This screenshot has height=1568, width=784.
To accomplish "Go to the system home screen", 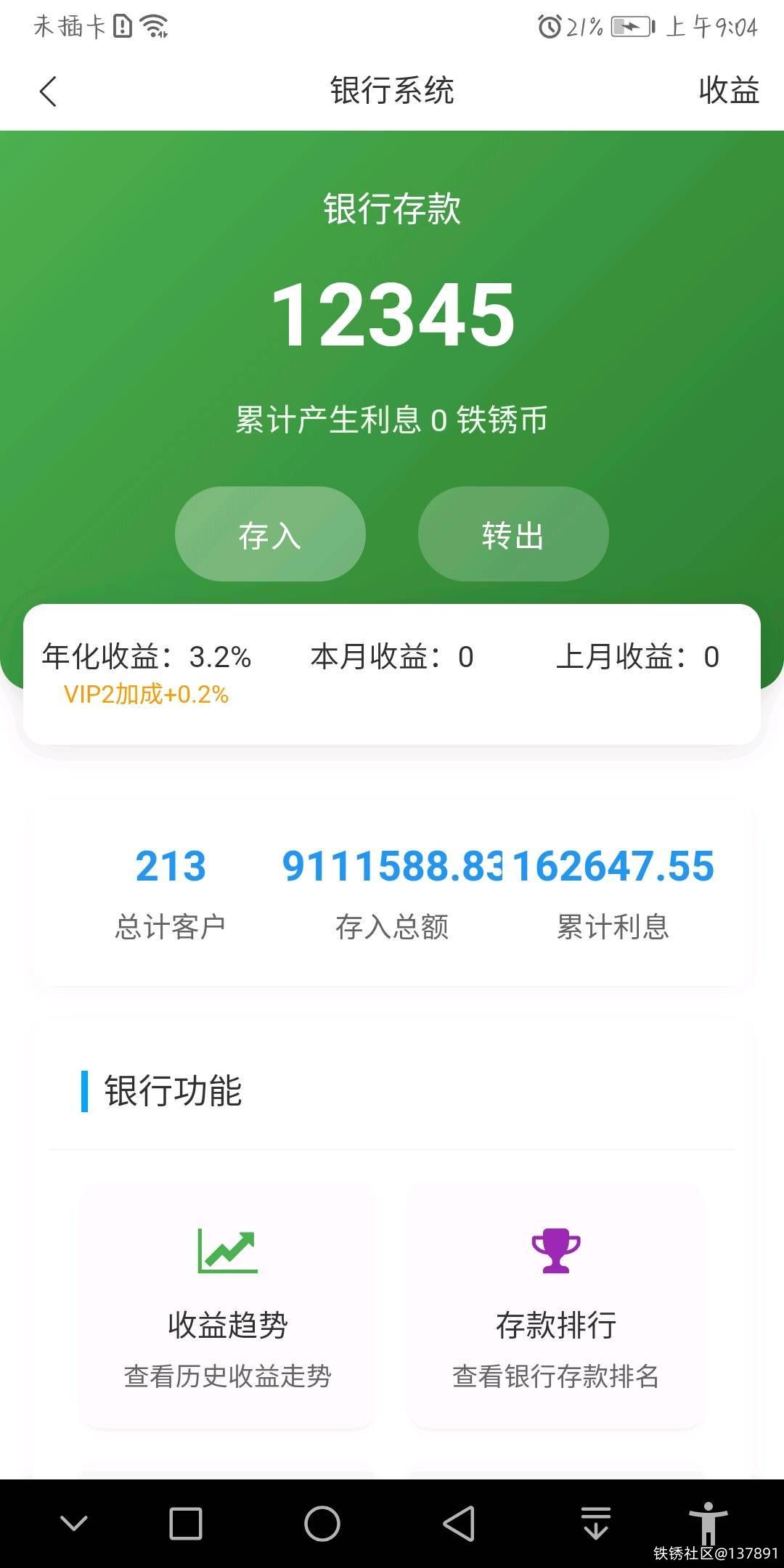I will pos(322,1523).
